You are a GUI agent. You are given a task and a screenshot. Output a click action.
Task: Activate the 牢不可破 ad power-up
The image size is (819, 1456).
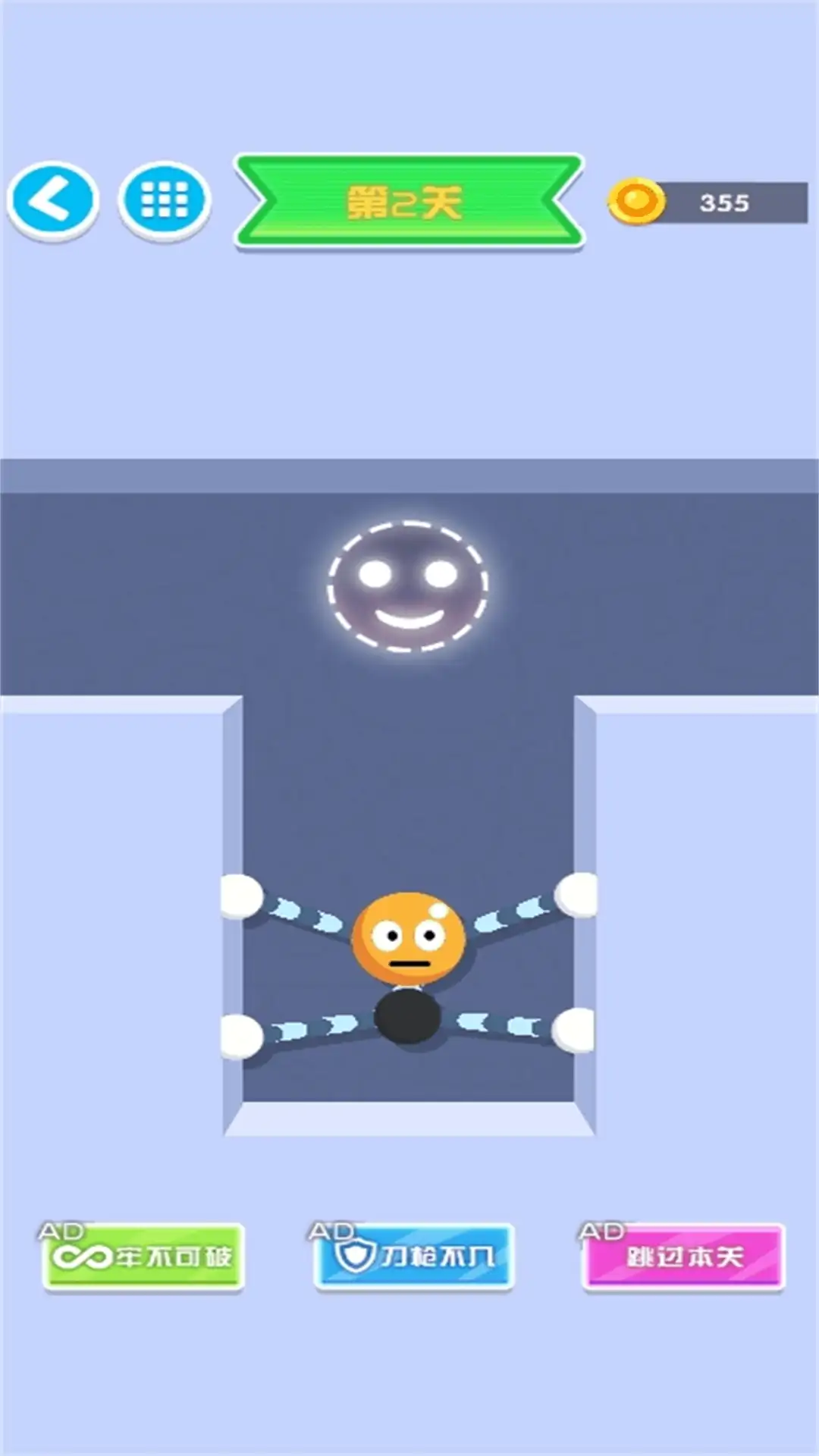143,1257
